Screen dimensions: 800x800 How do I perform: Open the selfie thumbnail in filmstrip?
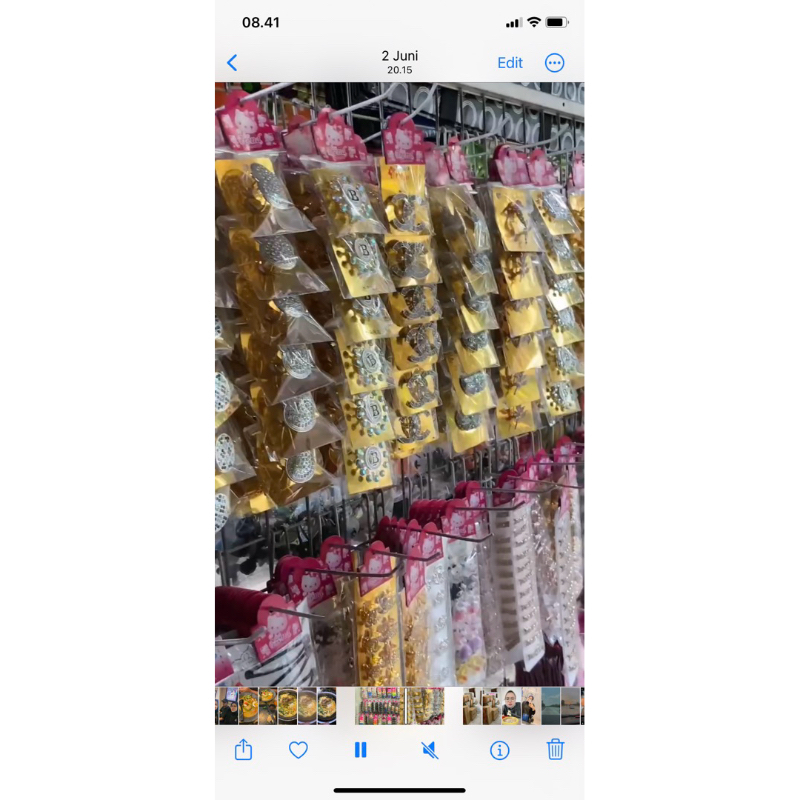tap(510, 706)
